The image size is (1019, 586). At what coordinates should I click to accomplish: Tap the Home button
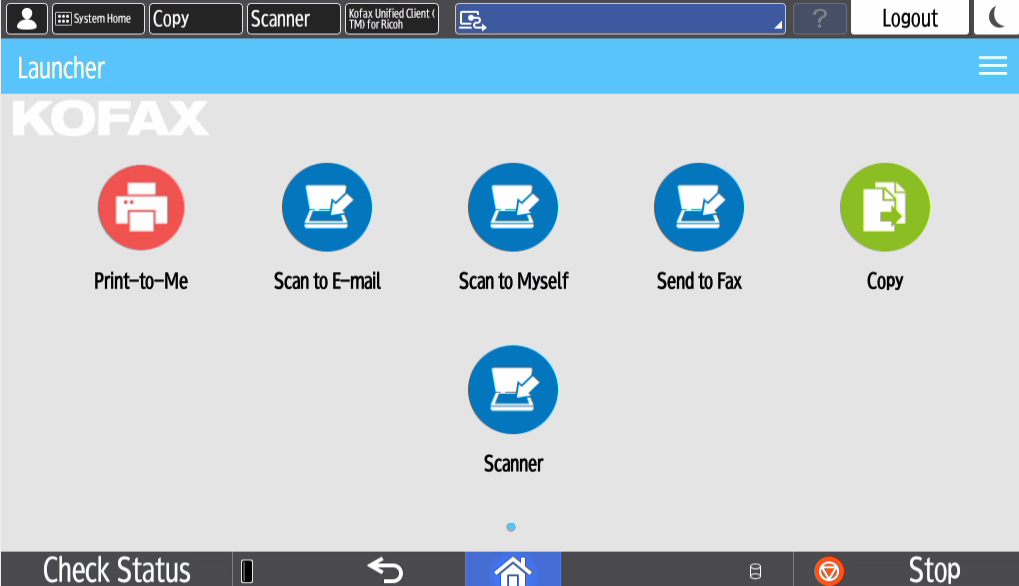512,570
